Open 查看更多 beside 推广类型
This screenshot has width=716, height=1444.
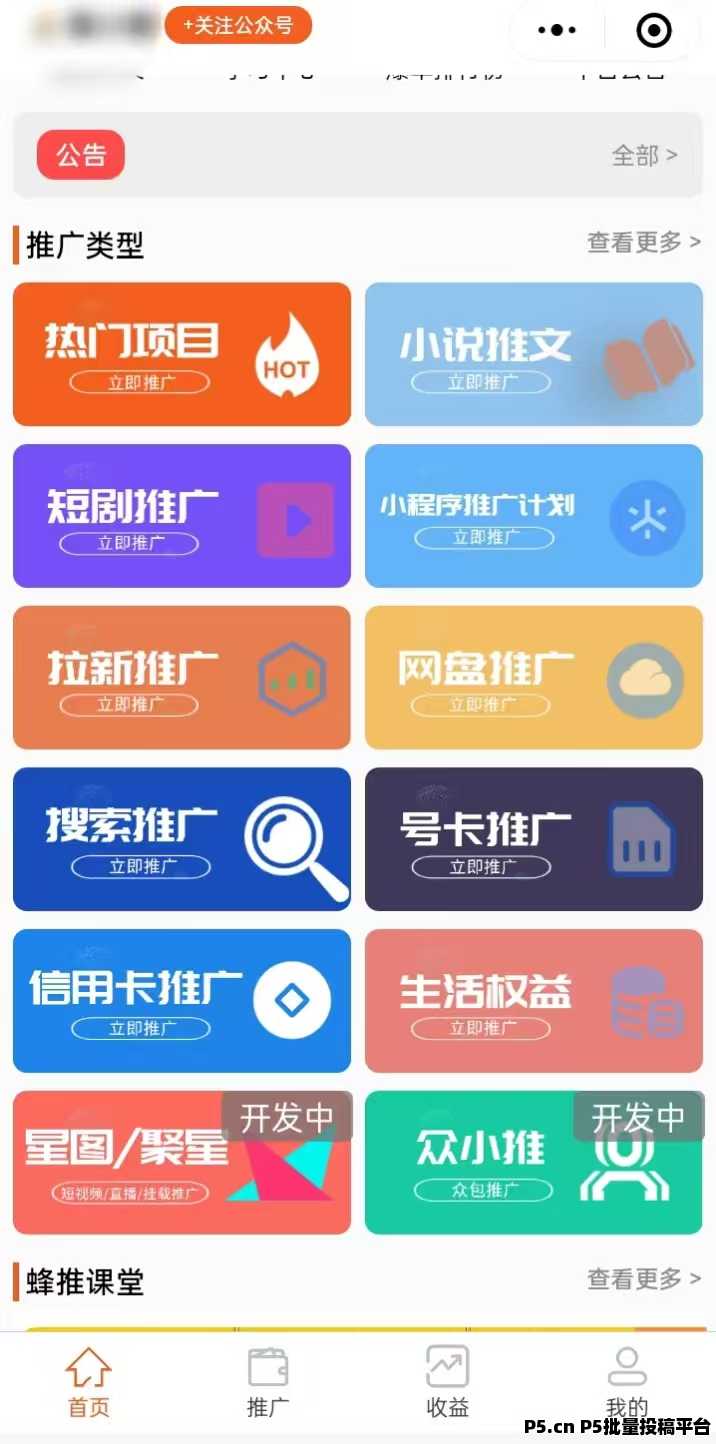pos(643,242)
